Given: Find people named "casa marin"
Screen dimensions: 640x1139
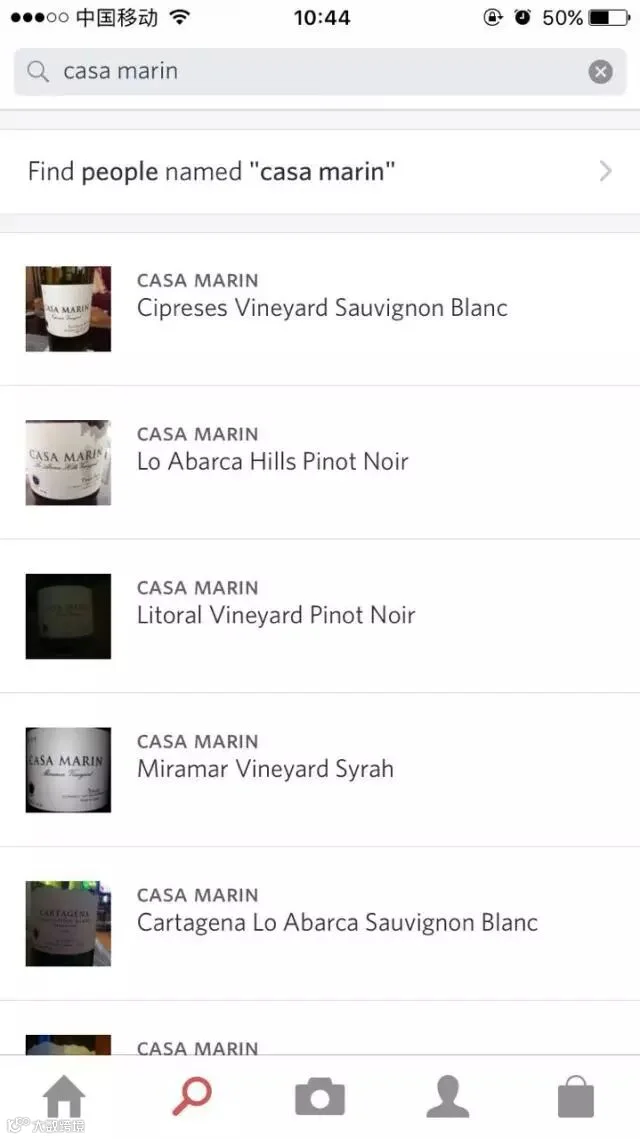Looking at the screenshot, I should (320, 172).
